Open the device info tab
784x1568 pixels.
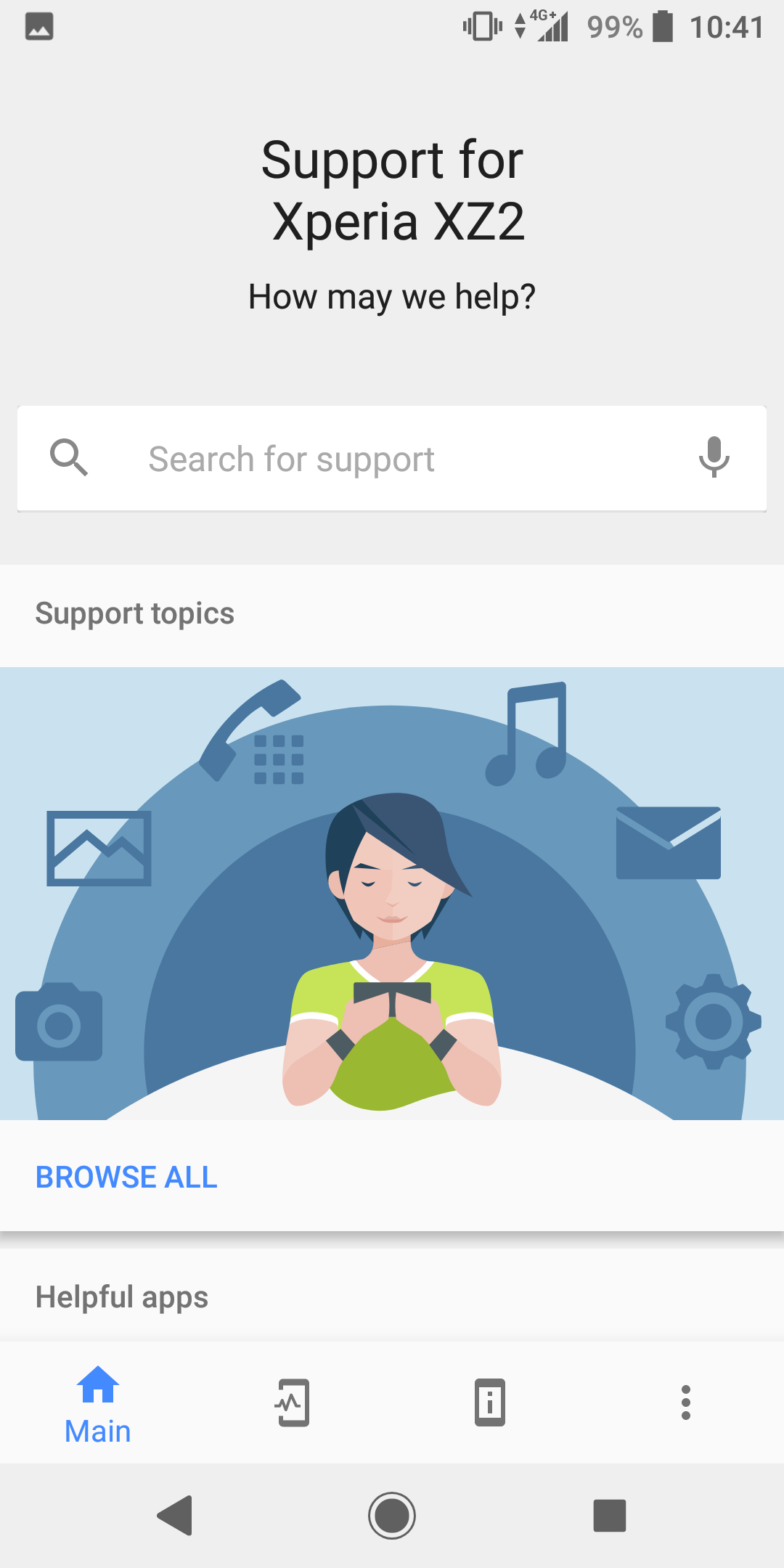490,1402
